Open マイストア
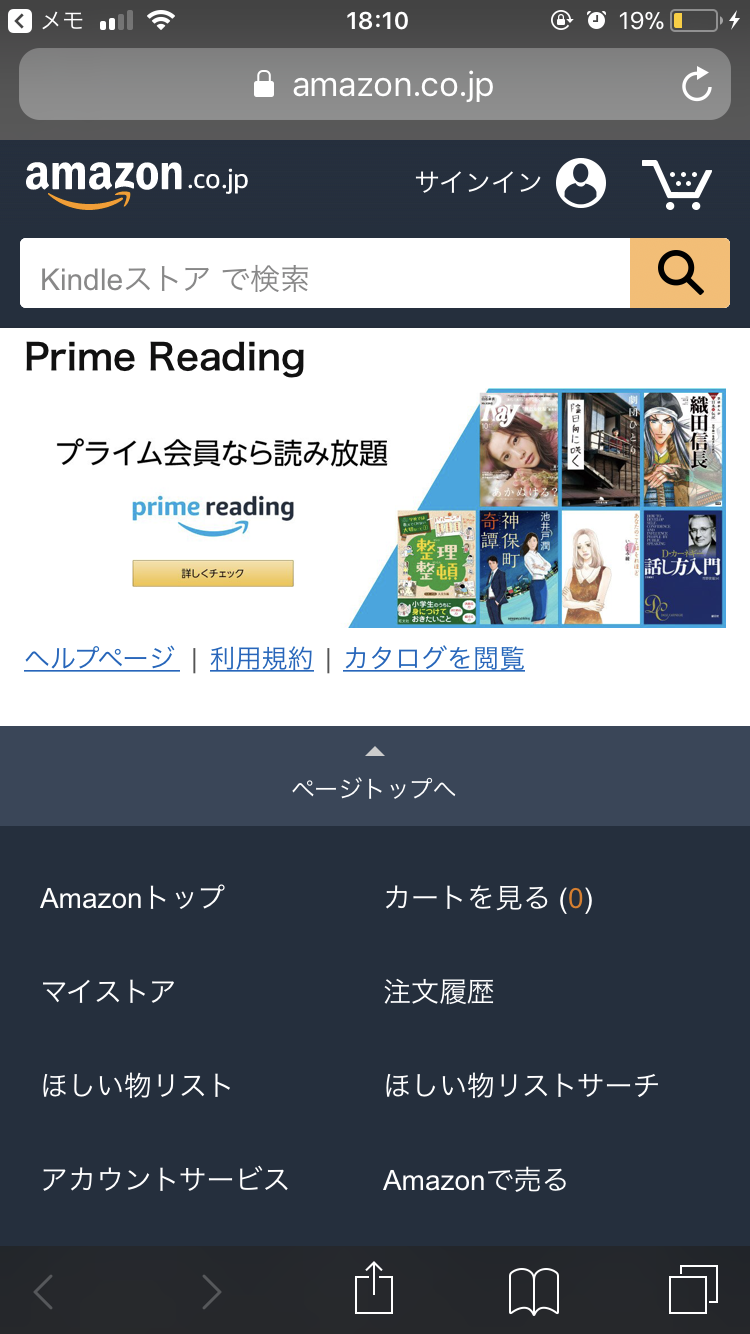Screen dimensions: 750x1334 108,991
